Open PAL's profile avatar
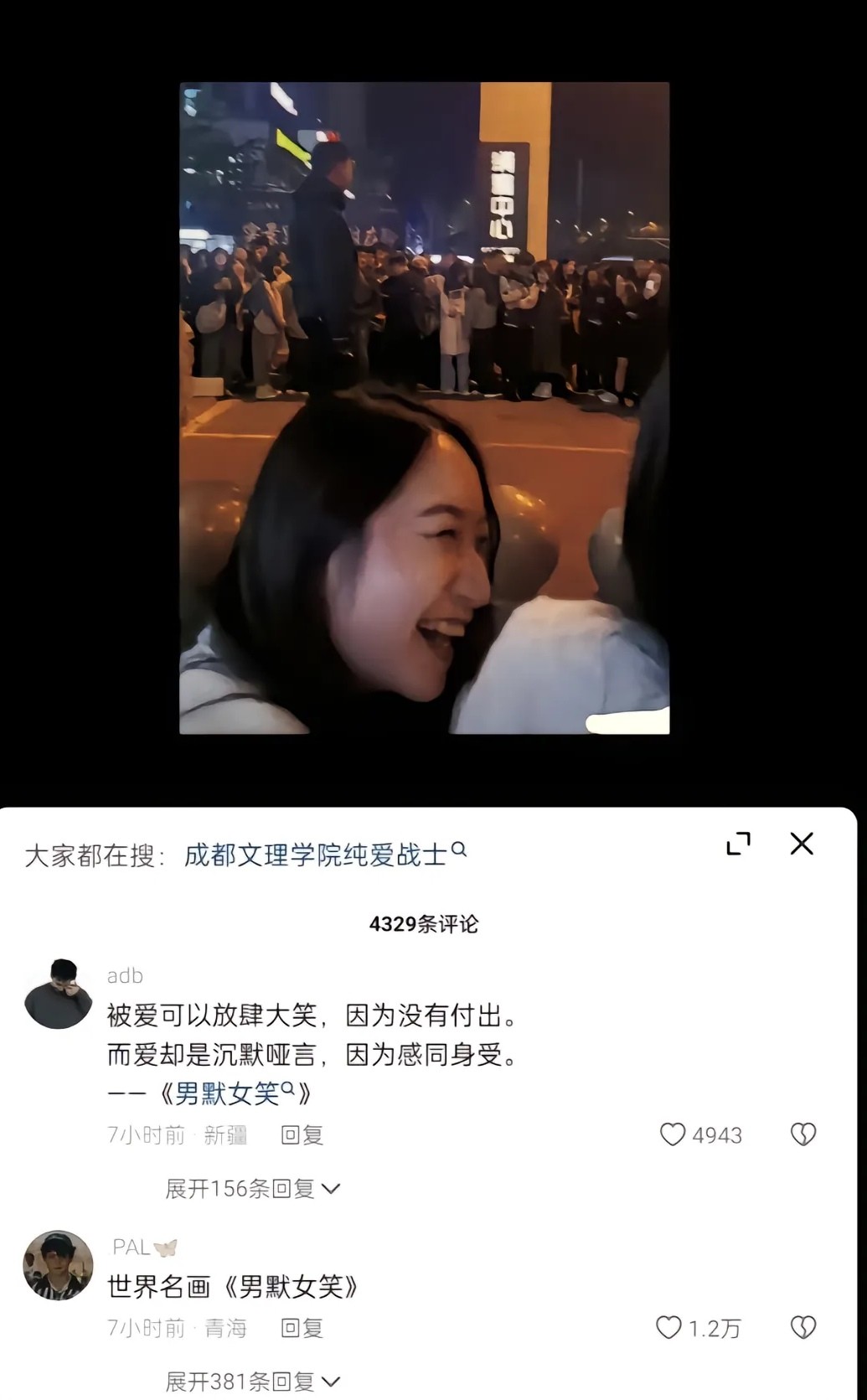Viewport: 867px width, 1400px height. (58, 1265)
